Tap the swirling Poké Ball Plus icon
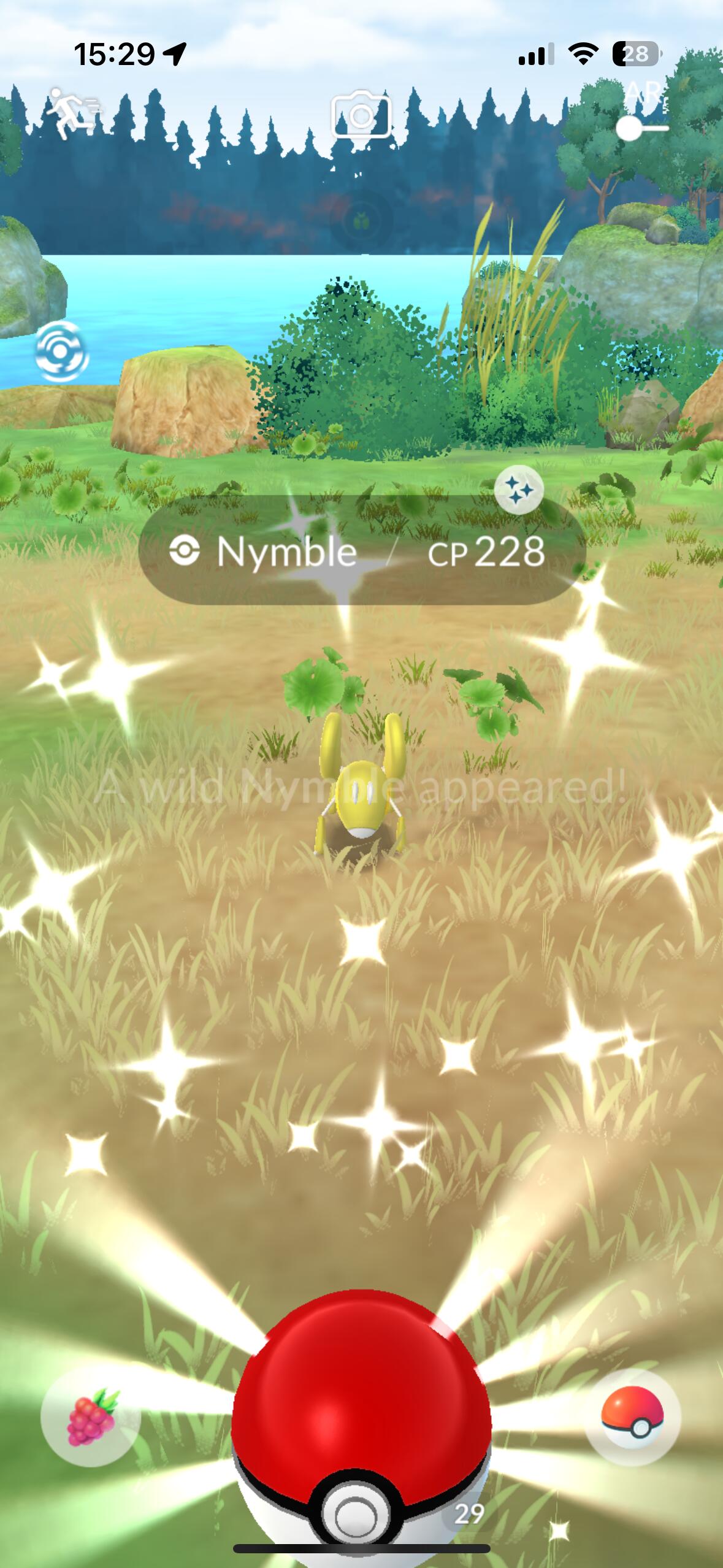The image size is (723, 1568). tap(62, 352)
